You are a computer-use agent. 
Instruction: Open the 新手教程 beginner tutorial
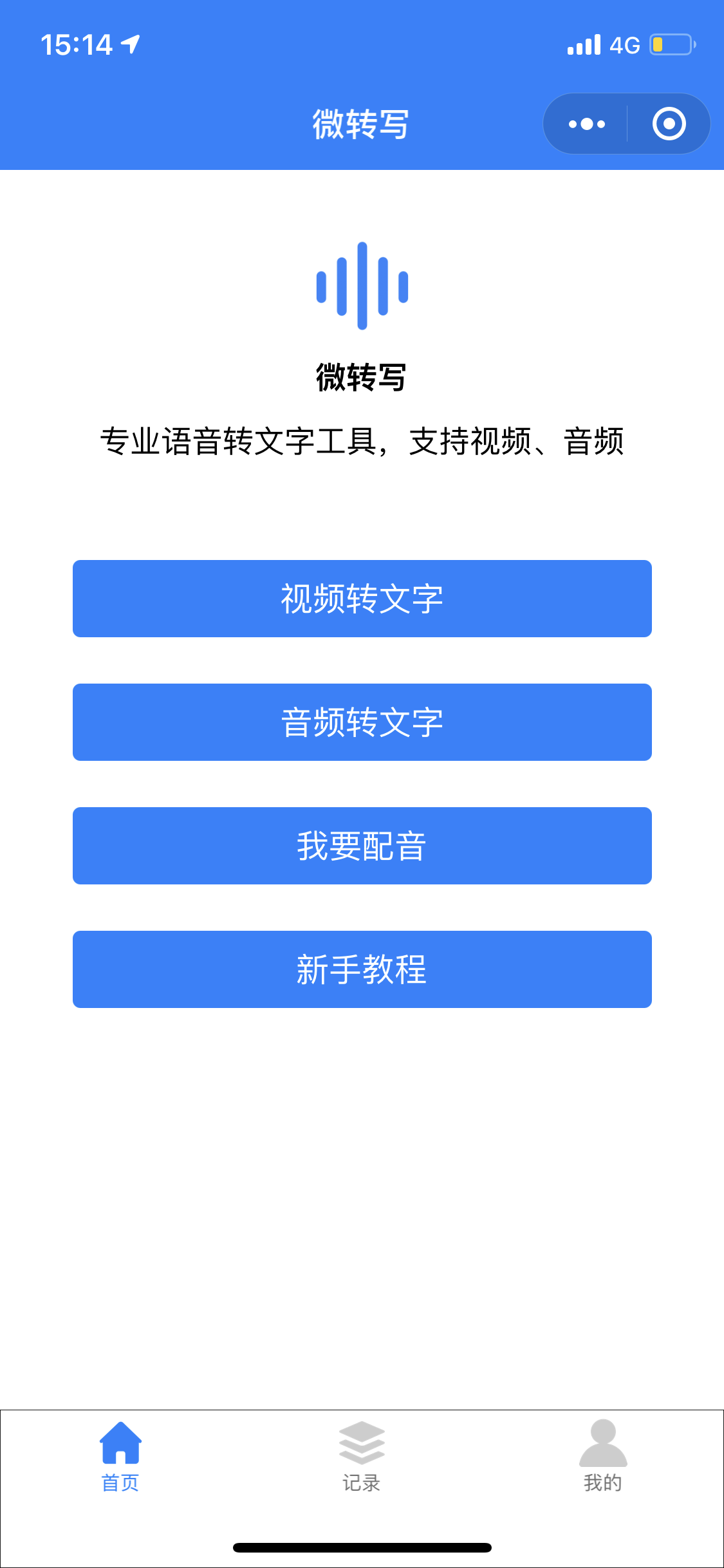tap(362, 969)
